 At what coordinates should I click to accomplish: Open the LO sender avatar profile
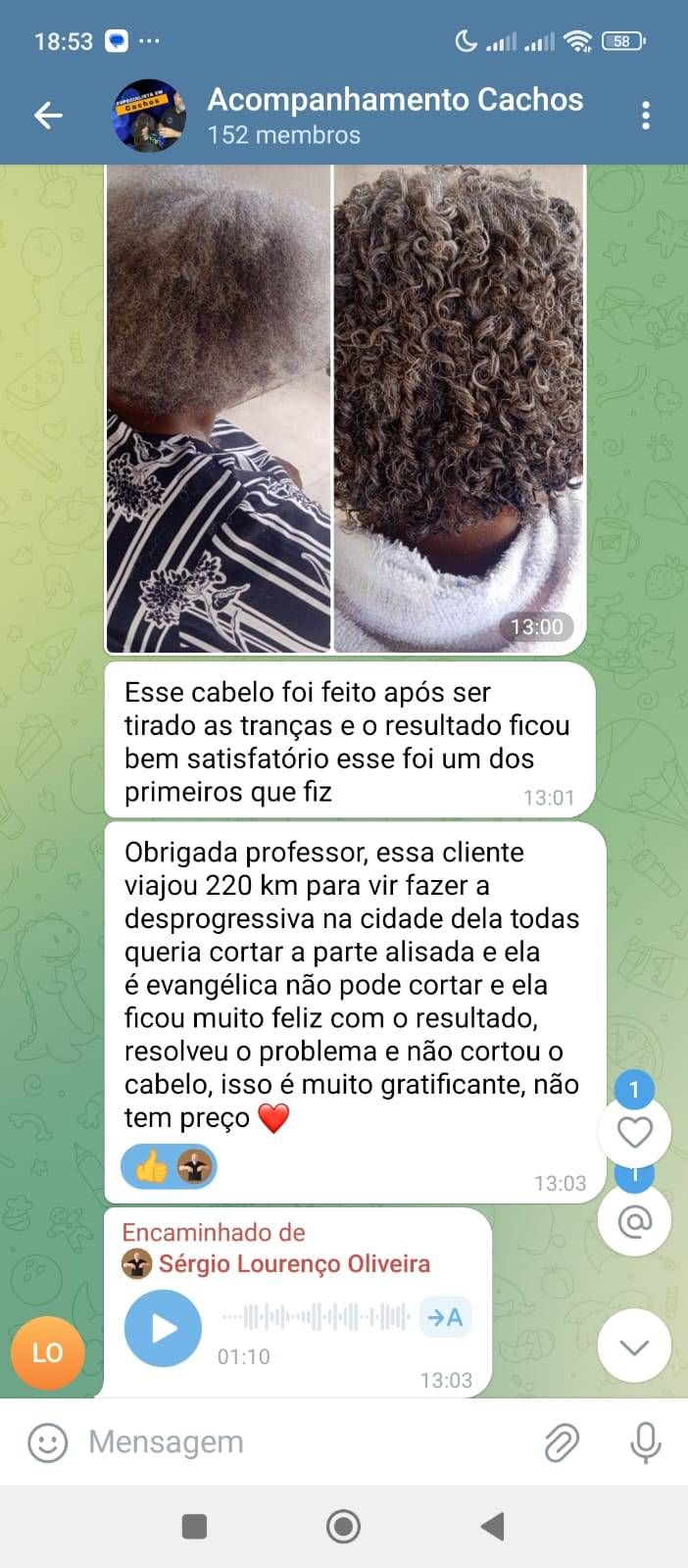[47, 1353]
